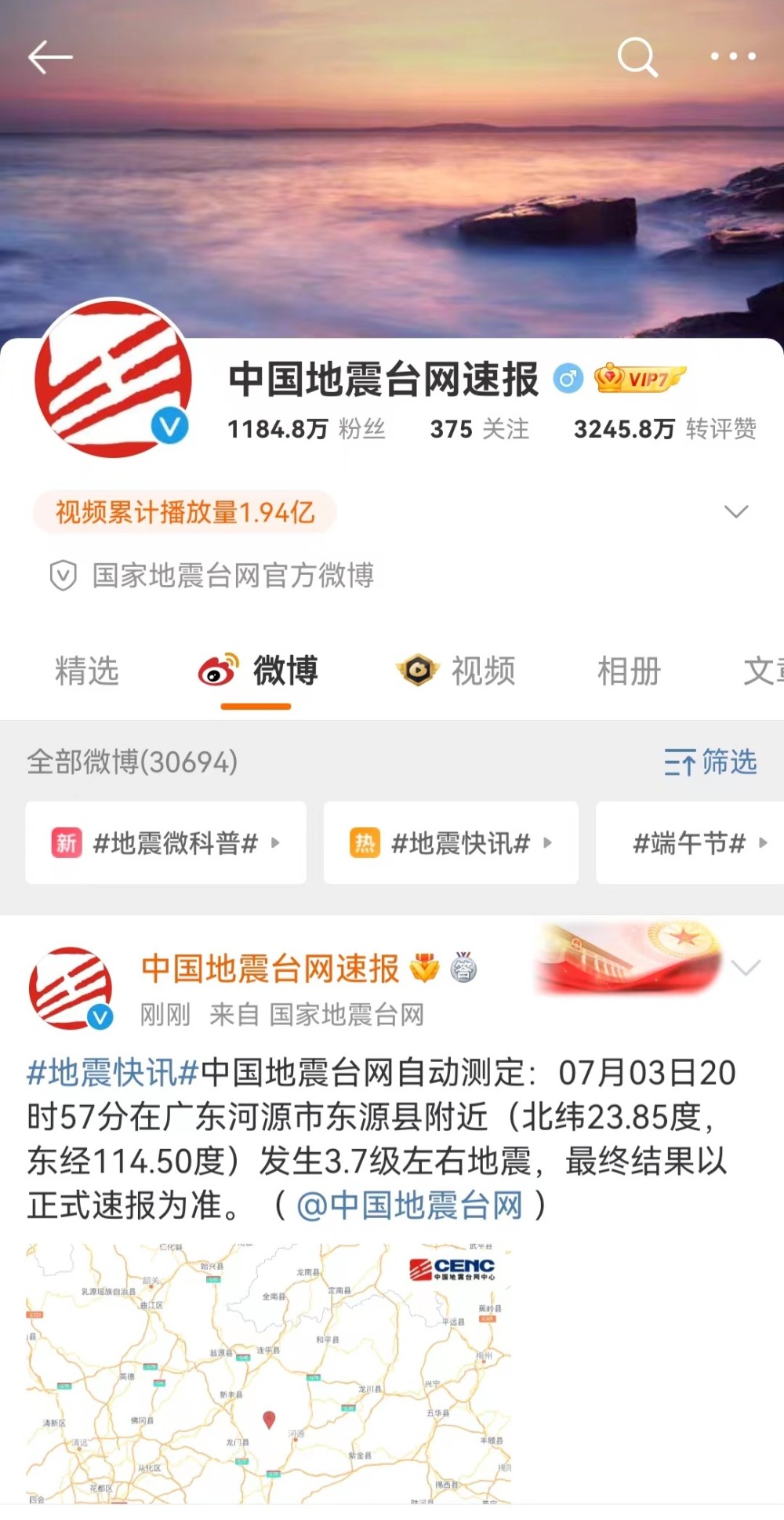Select the 微博 tab
The image size is (784, 1520).
[259, 671]
